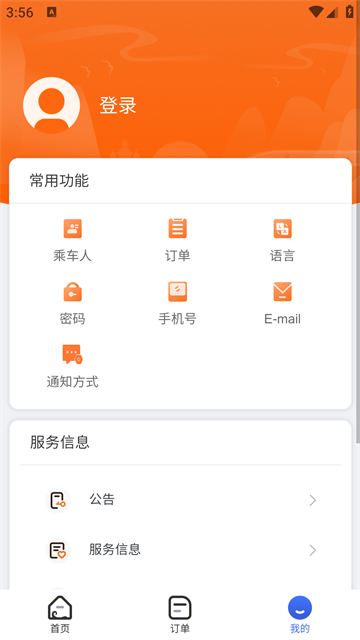Tap the profile avatar picture
The image size is (360, 640).
(51, 106)
